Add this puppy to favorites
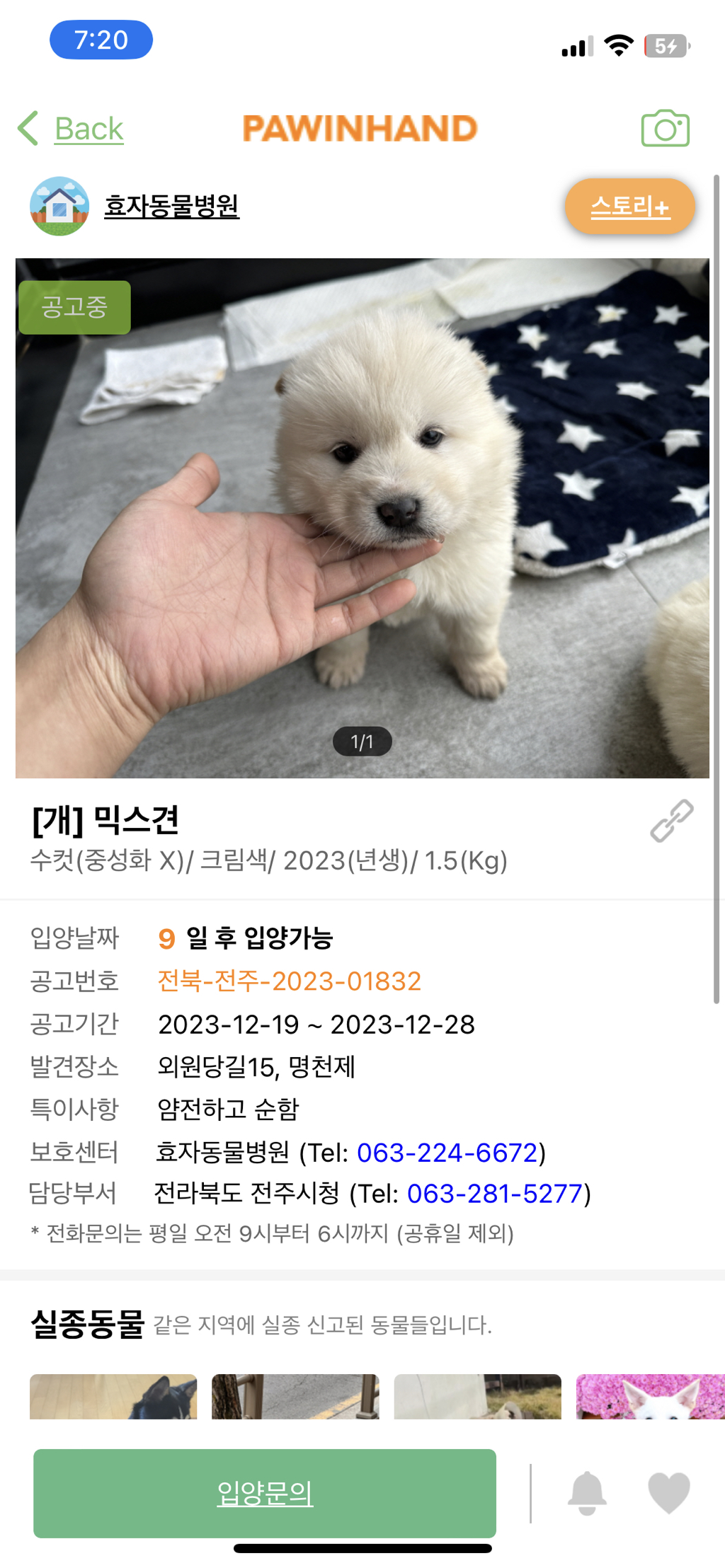 tap(668, 1493)
